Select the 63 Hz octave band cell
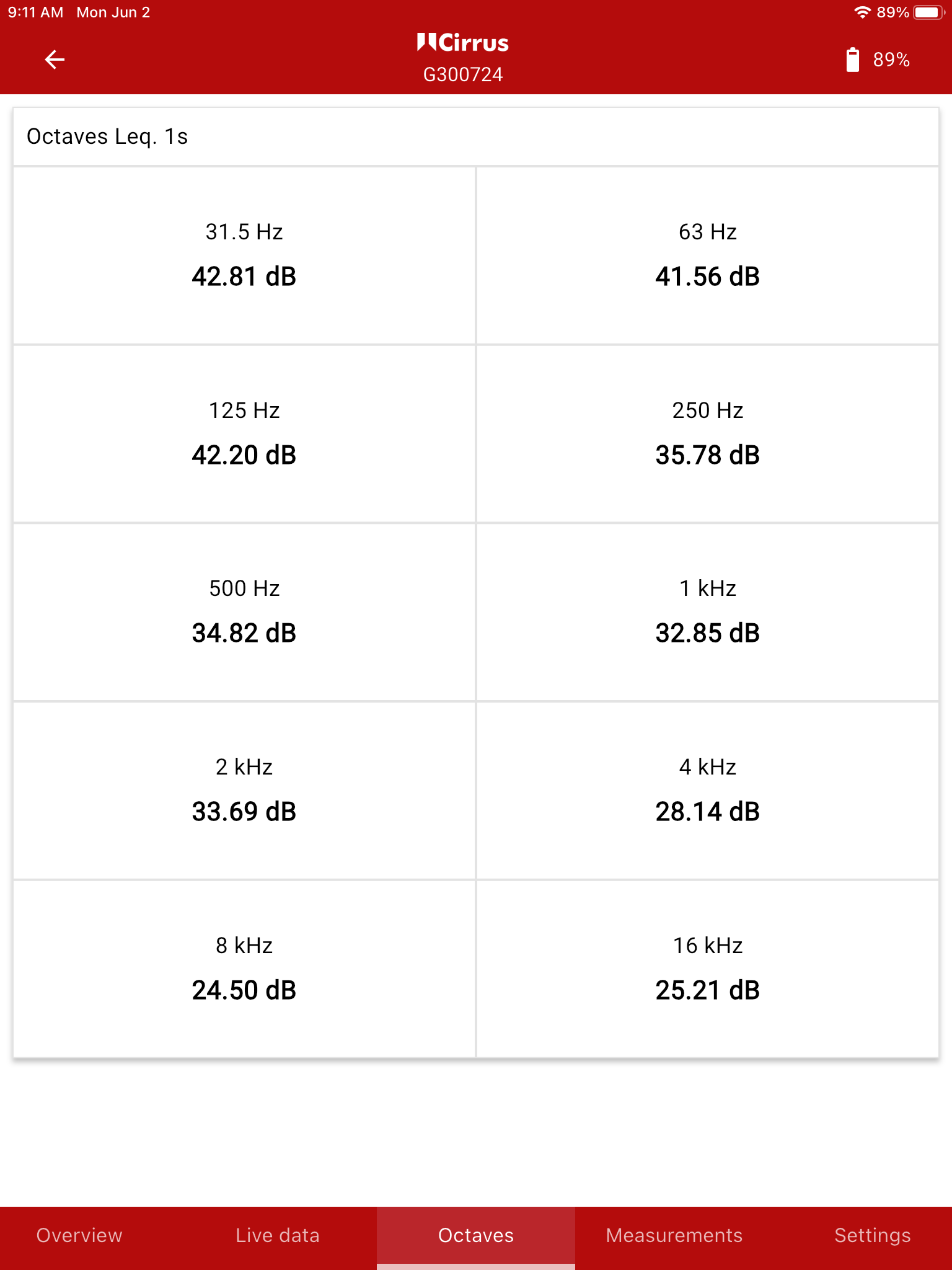The image size is (952, 1270). coord(707,256)
